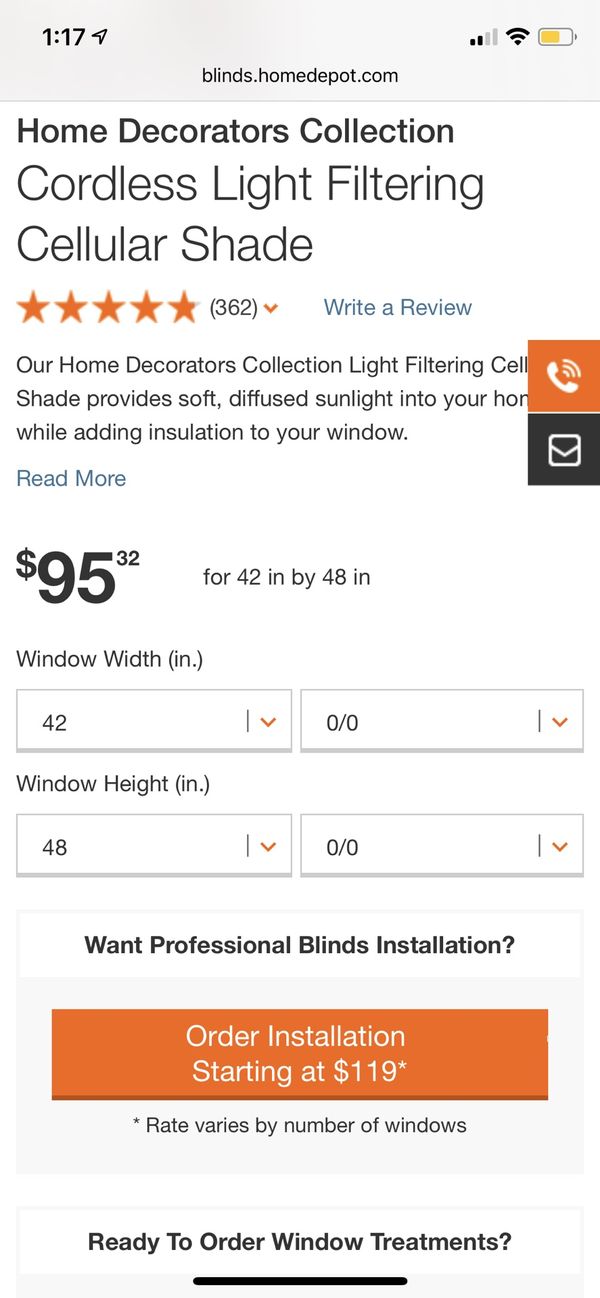Tap Order Installation Starting at $119

(x=300, y=1054)
